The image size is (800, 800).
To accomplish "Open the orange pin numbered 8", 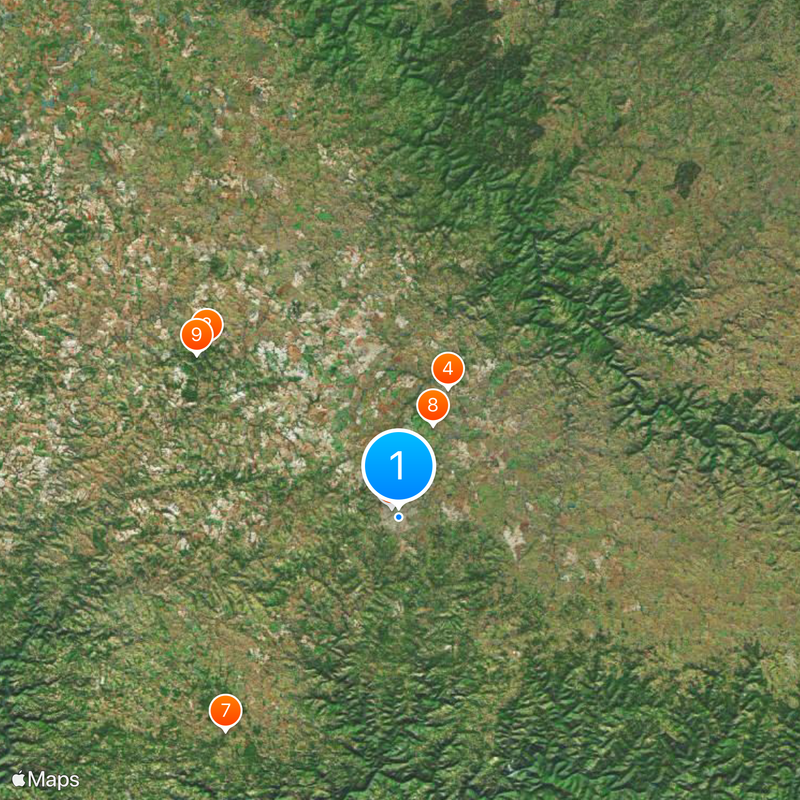I will (x=432, y=405).
